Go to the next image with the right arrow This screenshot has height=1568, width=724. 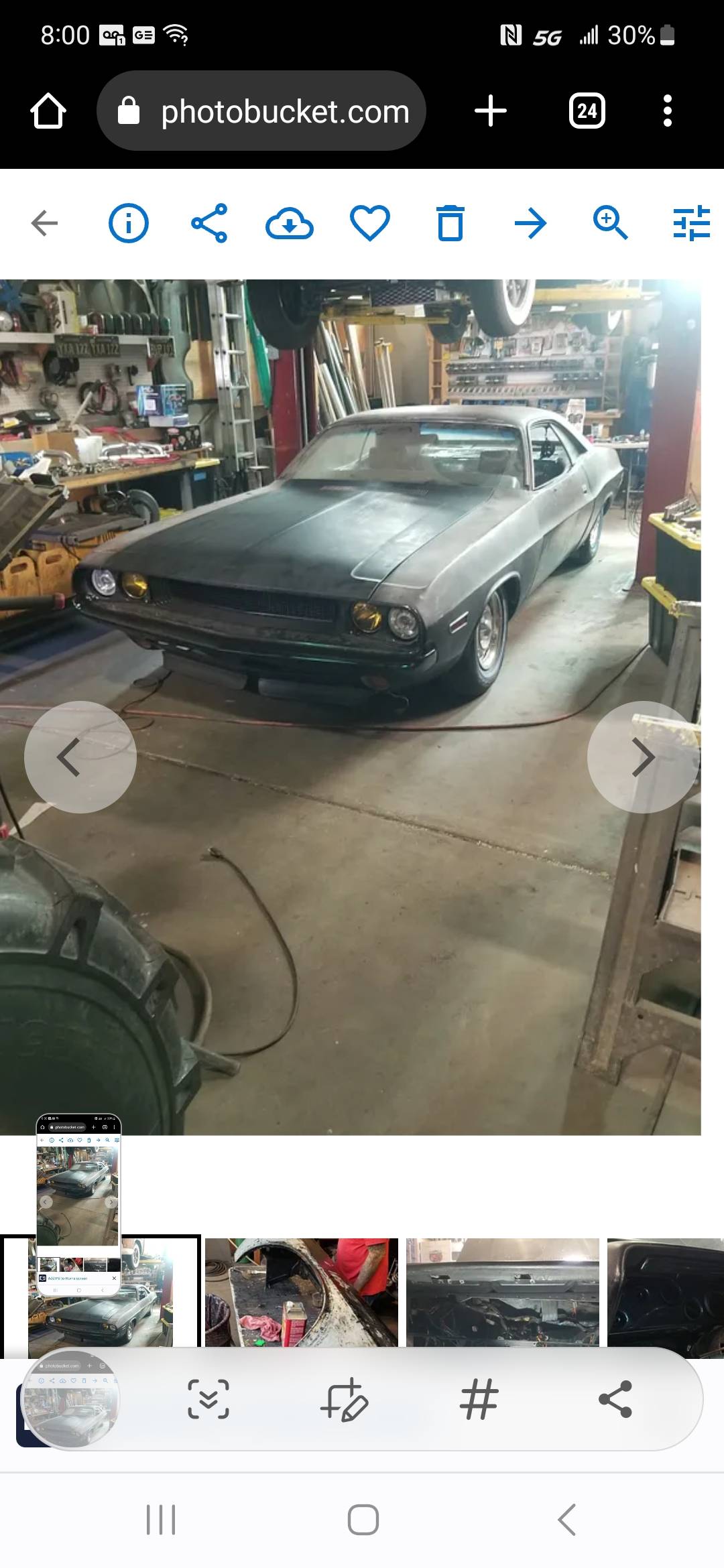pyautogui.click(x=530, y=223)
